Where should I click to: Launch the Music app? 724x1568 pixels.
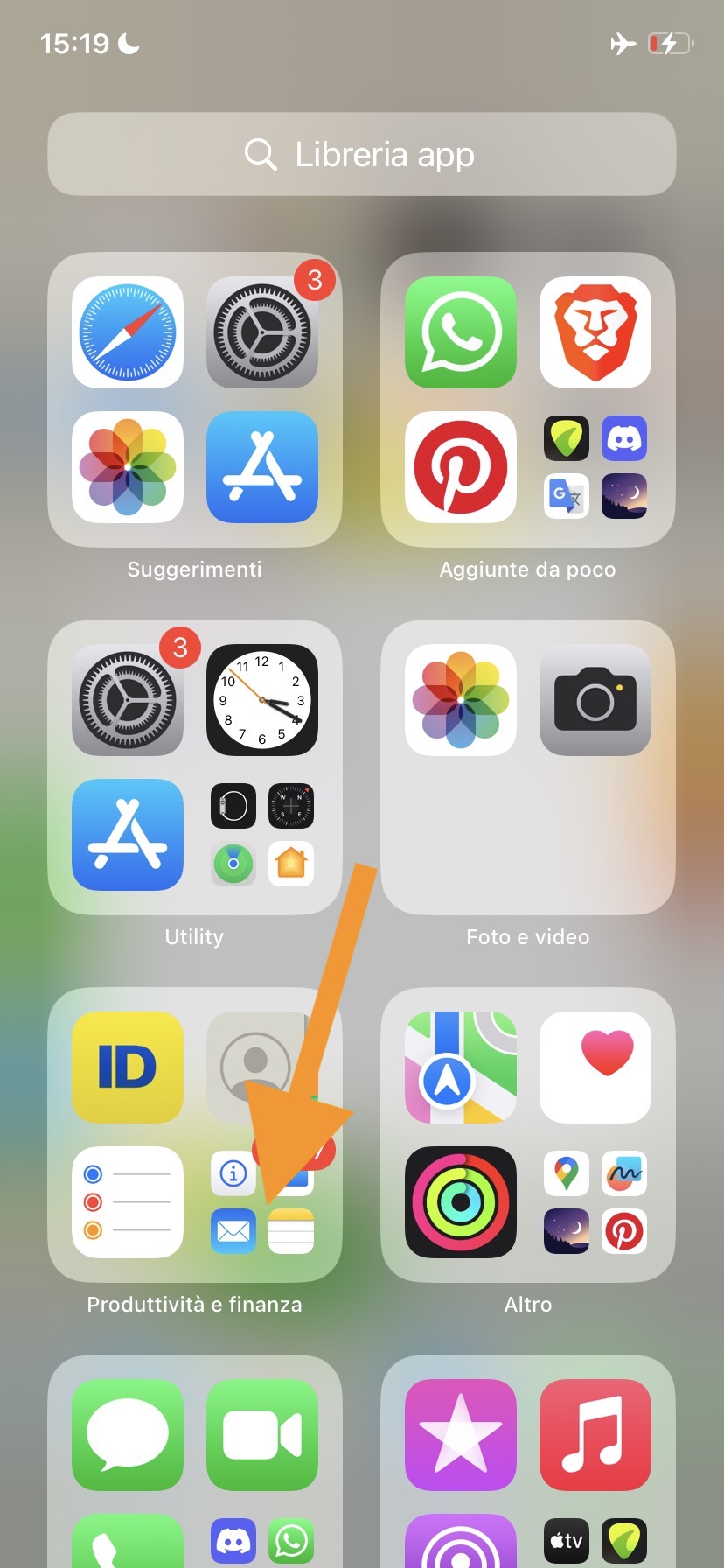595,1435
